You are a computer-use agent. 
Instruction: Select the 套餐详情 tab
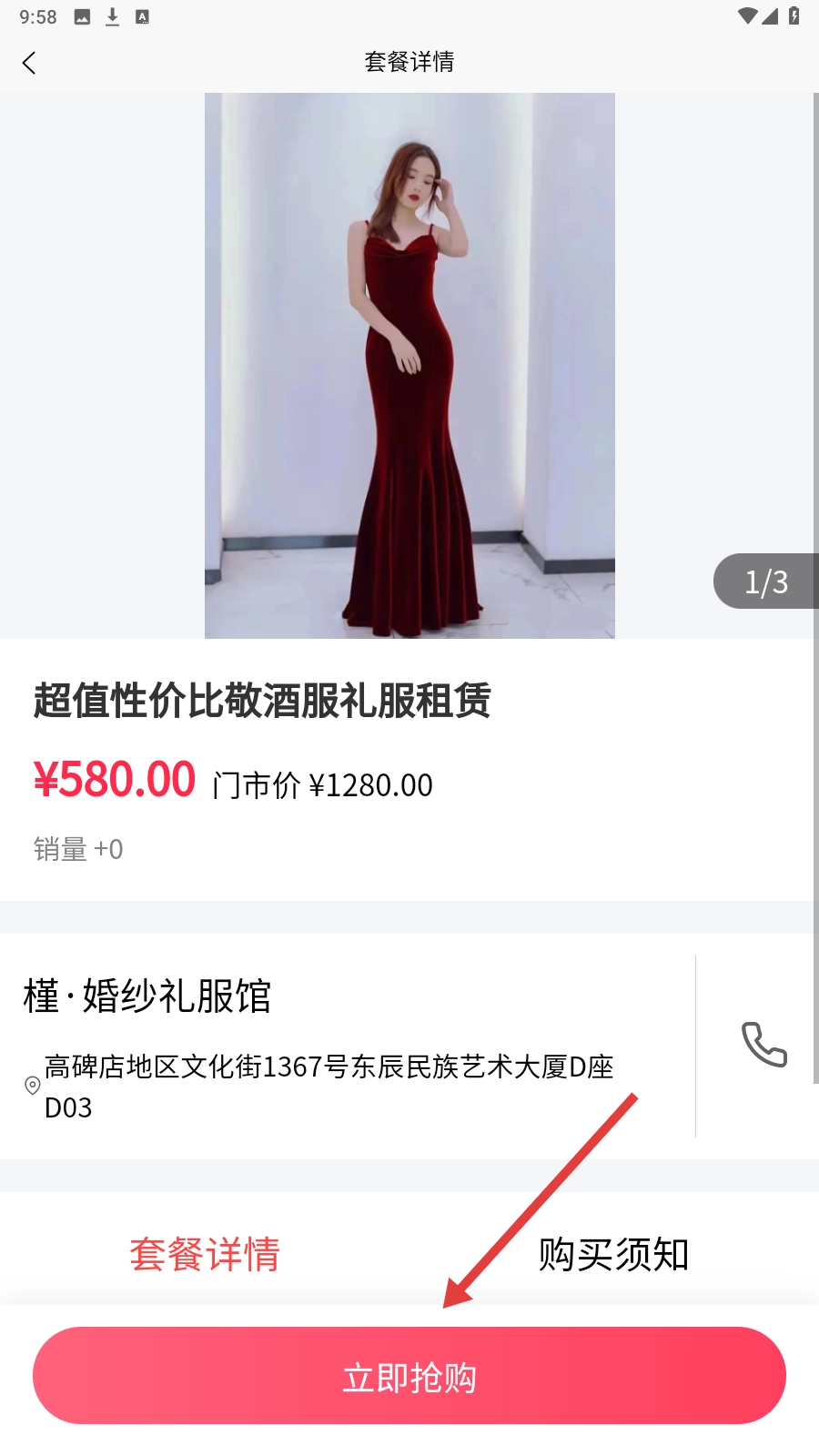(x=205, y=1254)
